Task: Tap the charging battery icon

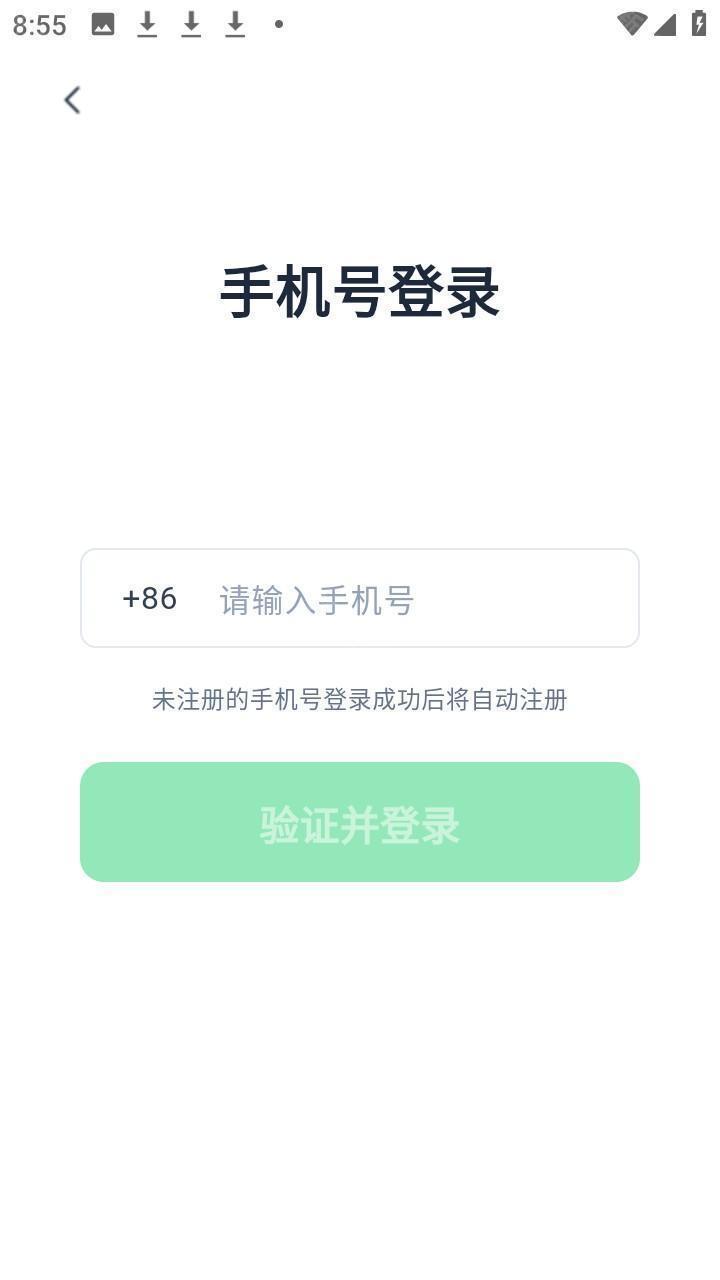Action: pyautogui.click(x=697, y=24)
